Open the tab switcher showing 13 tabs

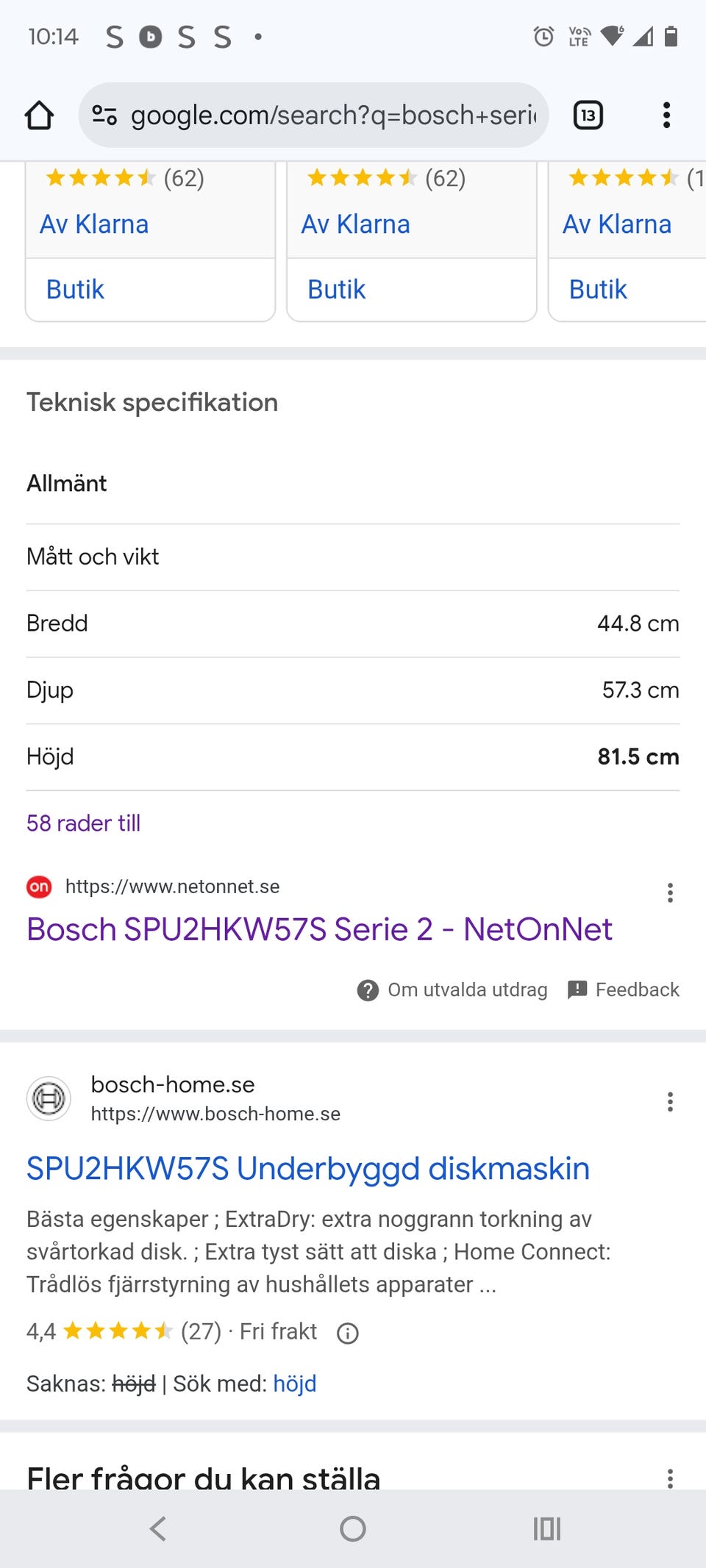click(x=588, y=115)
